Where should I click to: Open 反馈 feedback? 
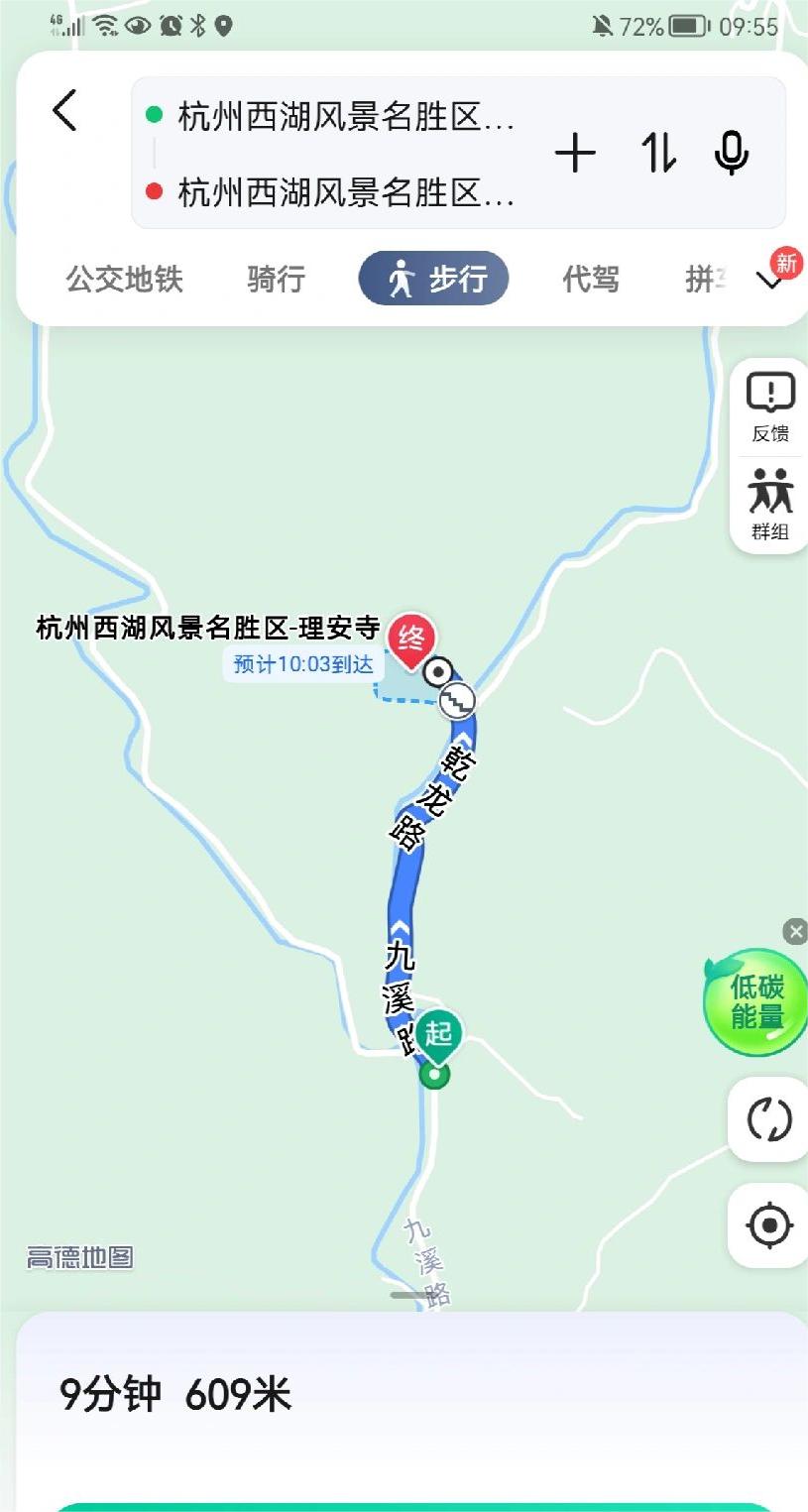[770, 407]
